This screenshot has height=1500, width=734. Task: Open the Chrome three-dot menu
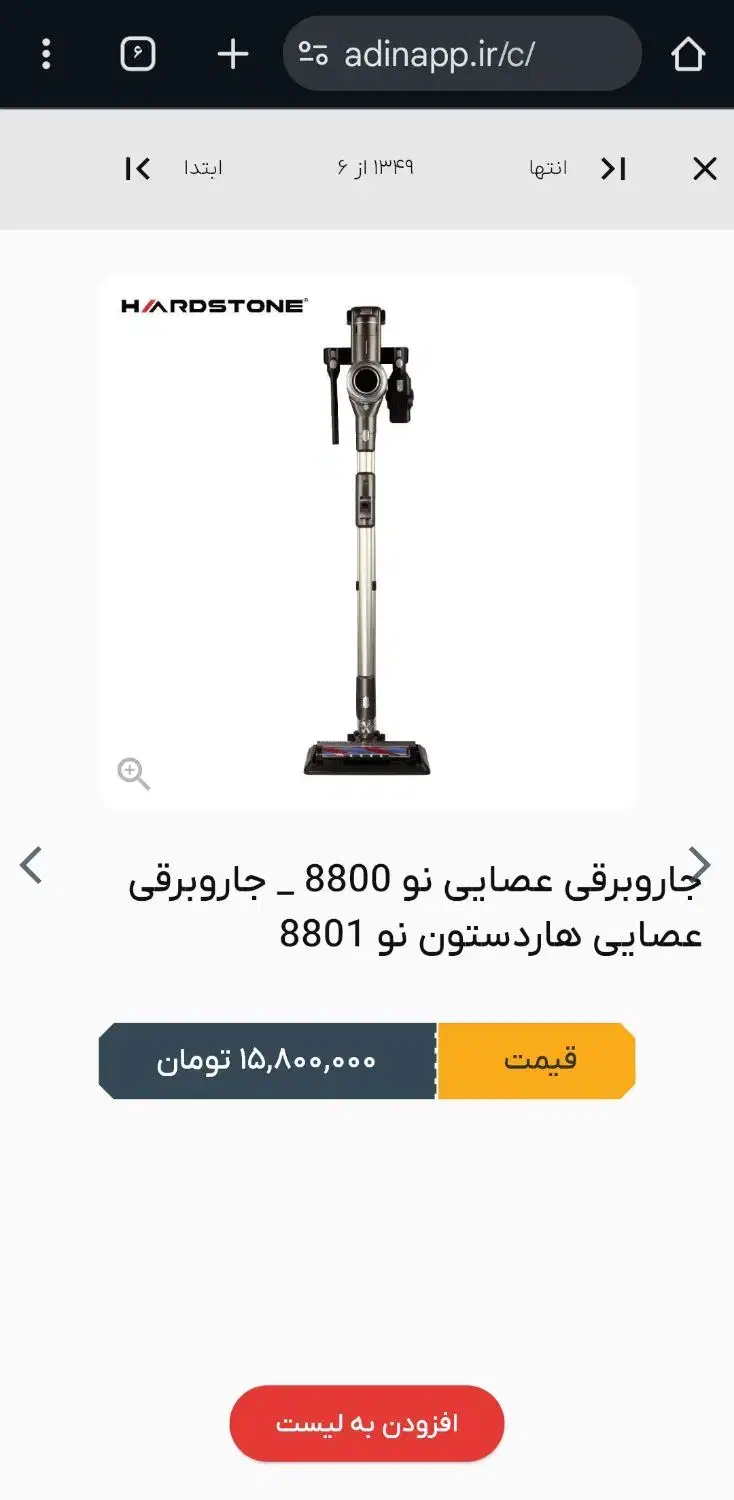(46, 54)
